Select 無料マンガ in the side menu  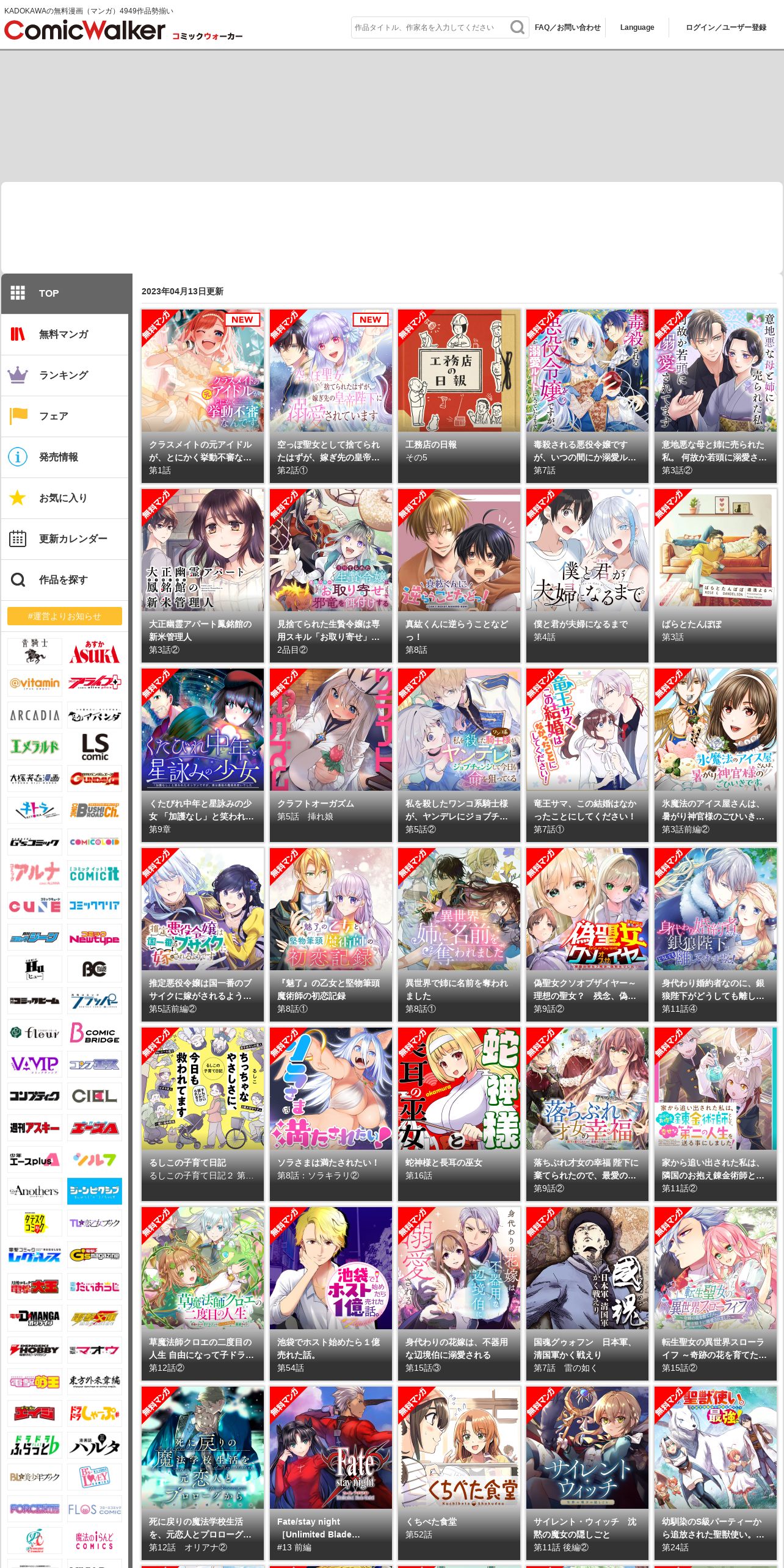point(65,334)
